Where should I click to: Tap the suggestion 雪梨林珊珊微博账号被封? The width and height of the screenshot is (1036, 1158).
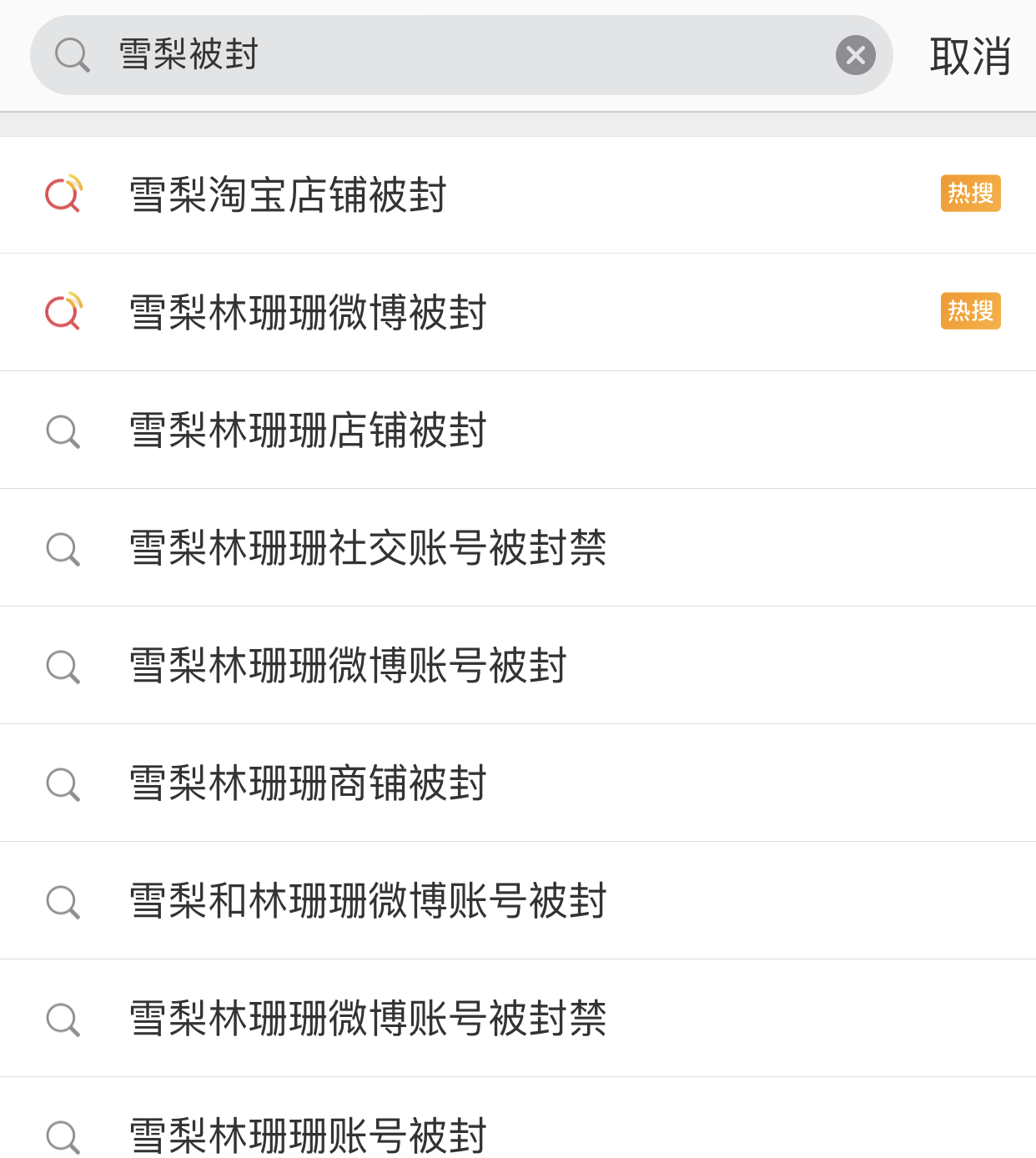click(x=349, y=666)
